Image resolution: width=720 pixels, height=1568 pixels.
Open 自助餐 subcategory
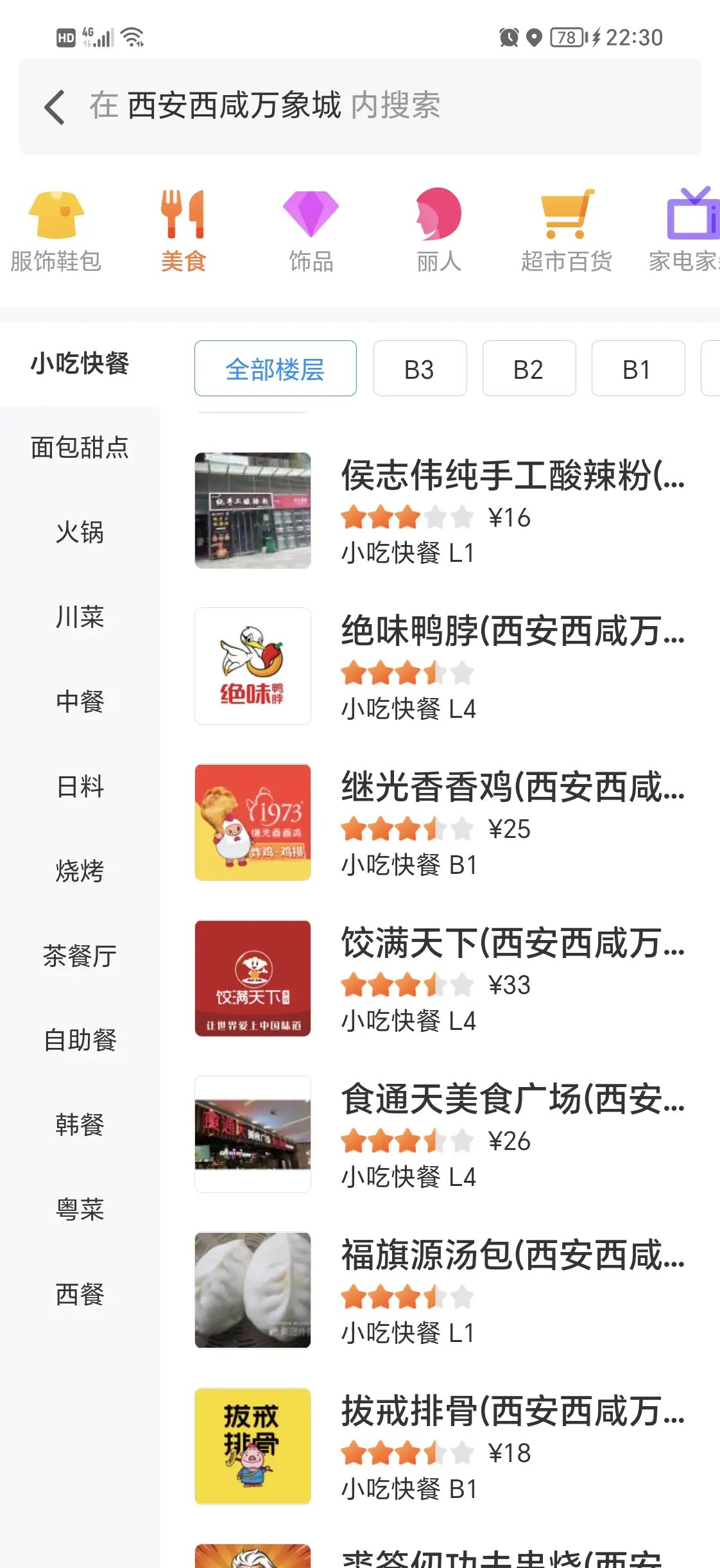pyautogui.click(x=80, y=1040)
